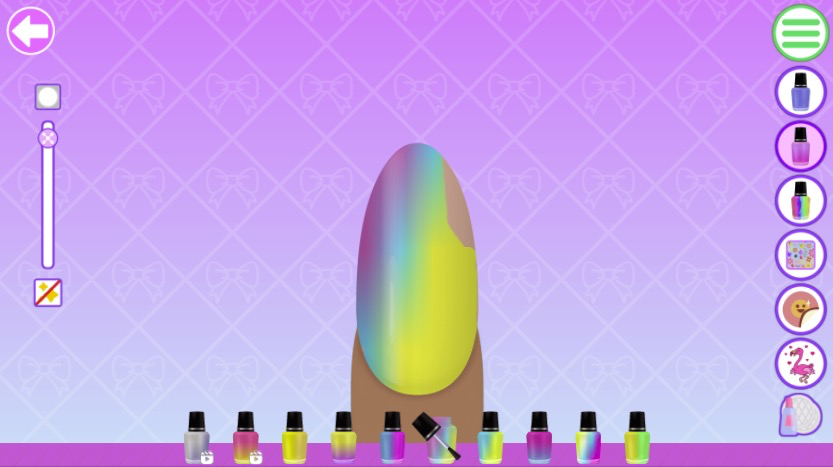Pick the yellow-to-purple gradient bottle
Viewport: 833px width, 467px height.
pos(343,438)
